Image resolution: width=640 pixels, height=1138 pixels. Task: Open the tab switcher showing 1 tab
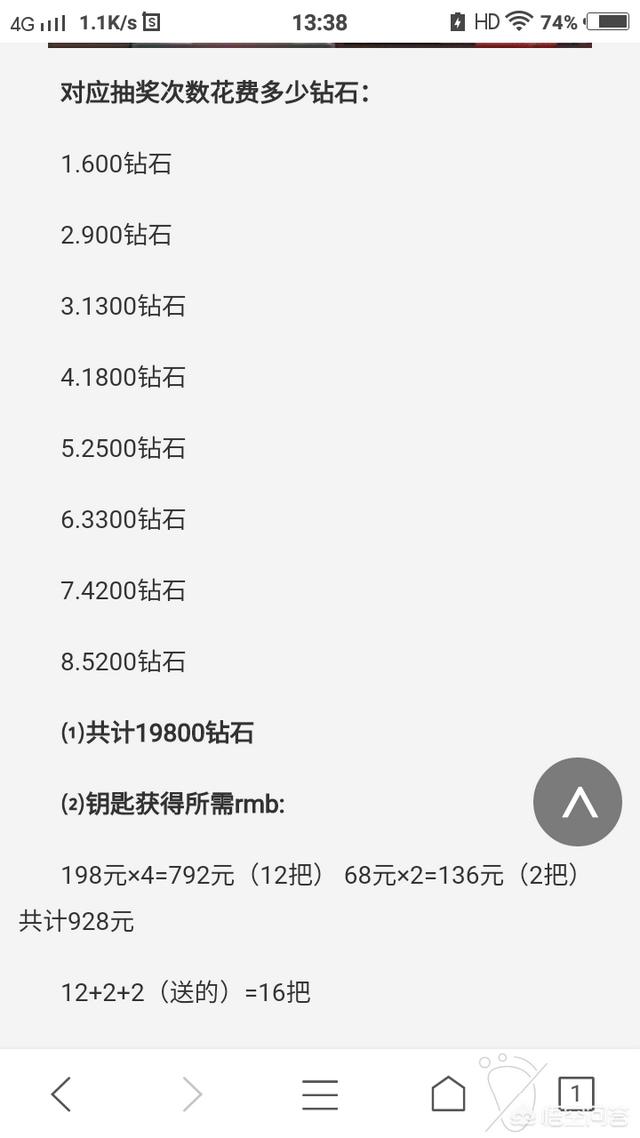click(x=575, y=1094)
